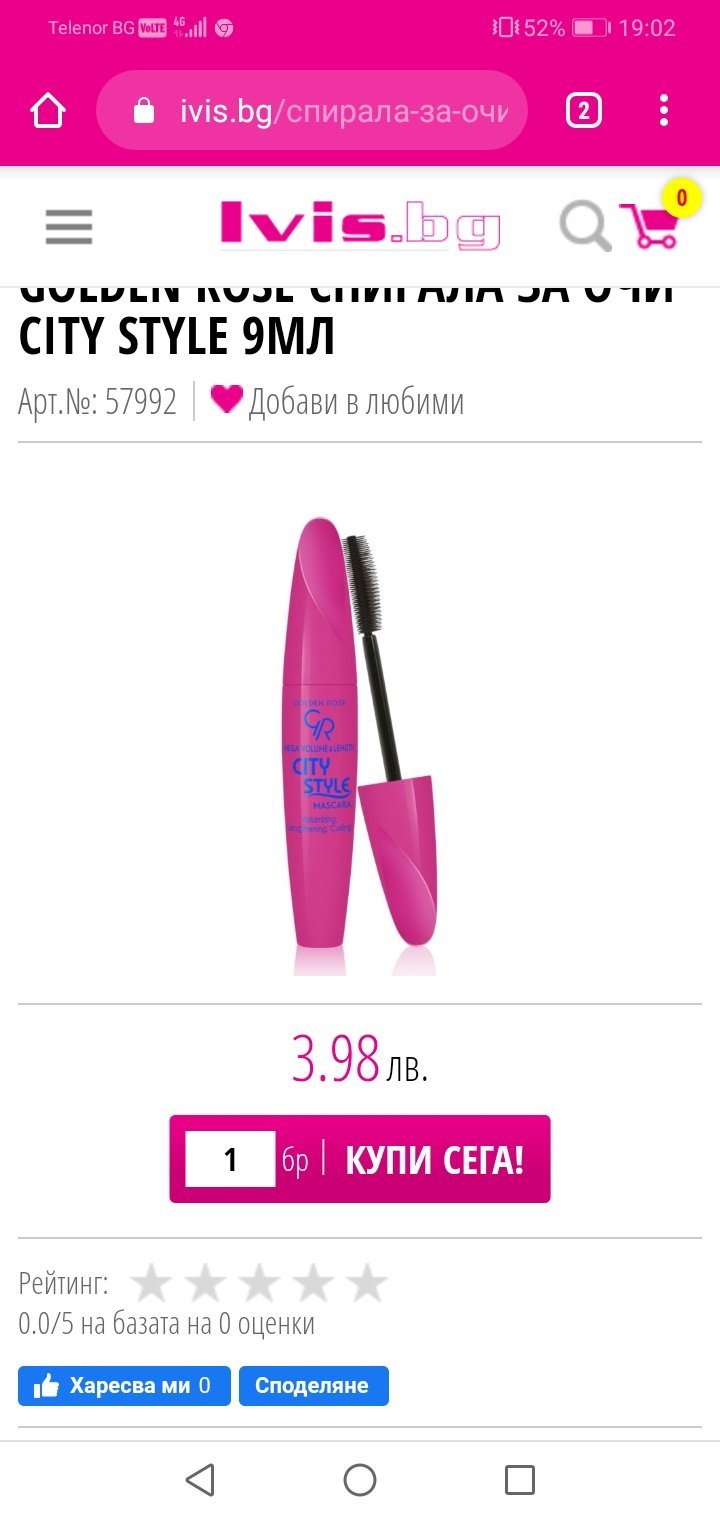Viewport: 720px width, 1520px height.
Task: Buy now with КУПИ СЕГА!
Action: click(x=434, y=1159)
